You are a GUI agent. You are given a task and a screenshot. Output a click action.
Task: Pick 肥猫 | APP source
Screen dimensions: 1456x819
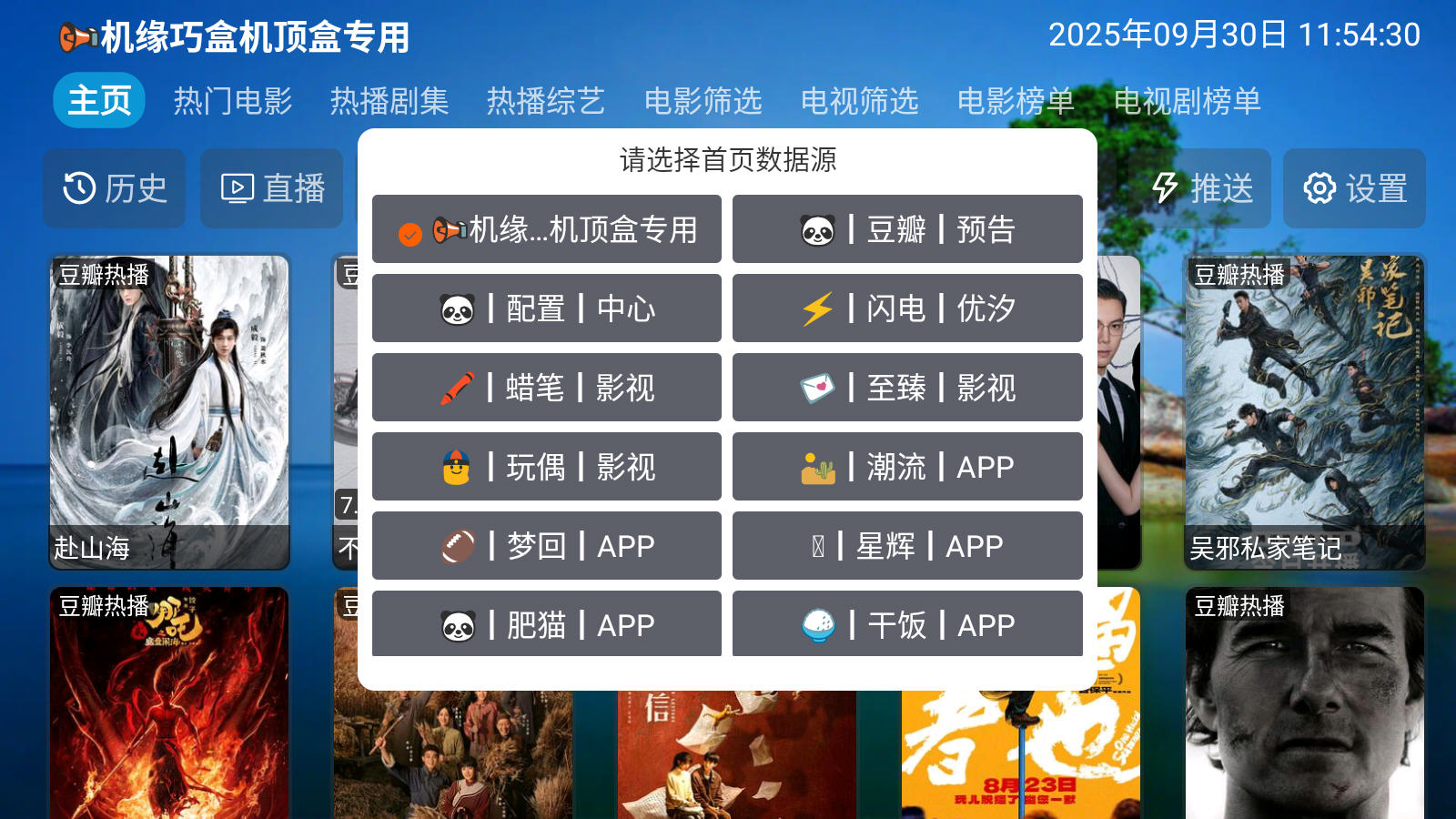546,624
